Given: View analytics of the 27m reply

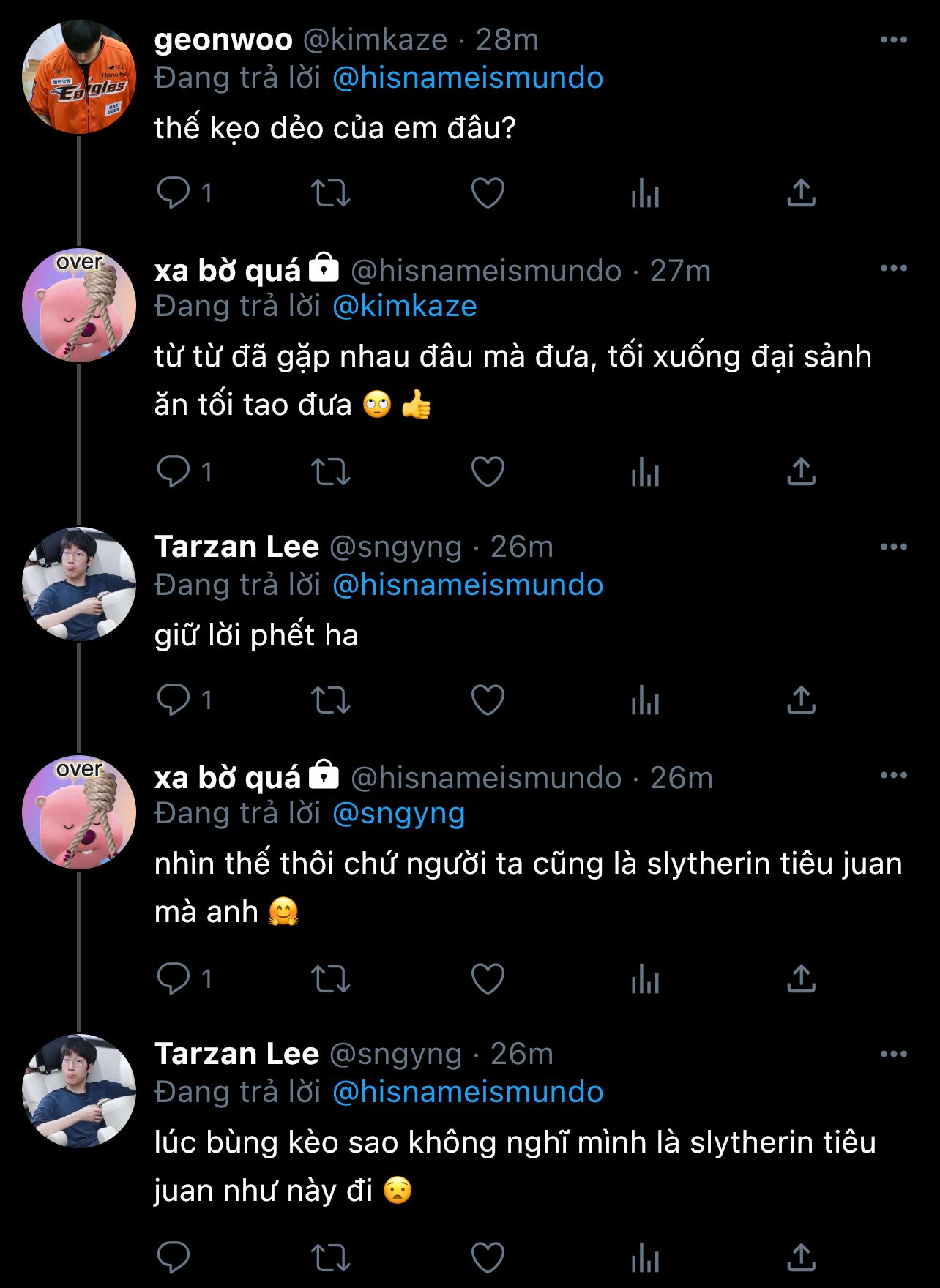Looking at the screenshot, I should coord(645,472).
